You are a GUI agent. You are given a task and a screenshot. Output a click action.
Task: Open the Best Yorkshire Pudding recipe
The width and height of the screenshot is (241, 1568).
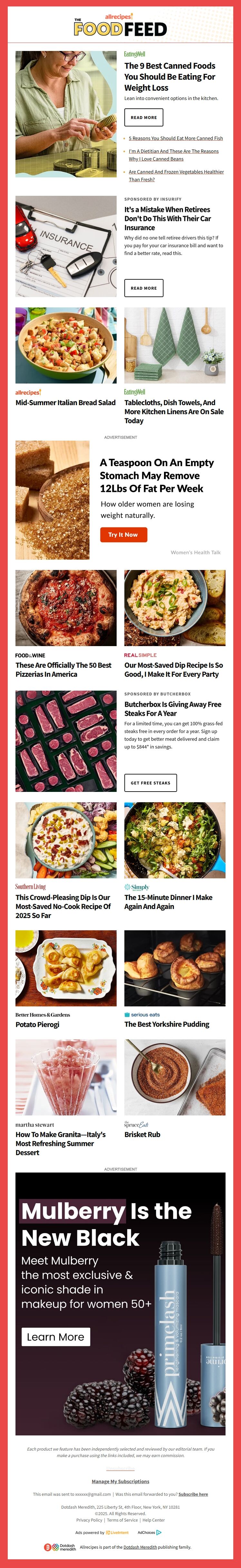pos(166,1024)
